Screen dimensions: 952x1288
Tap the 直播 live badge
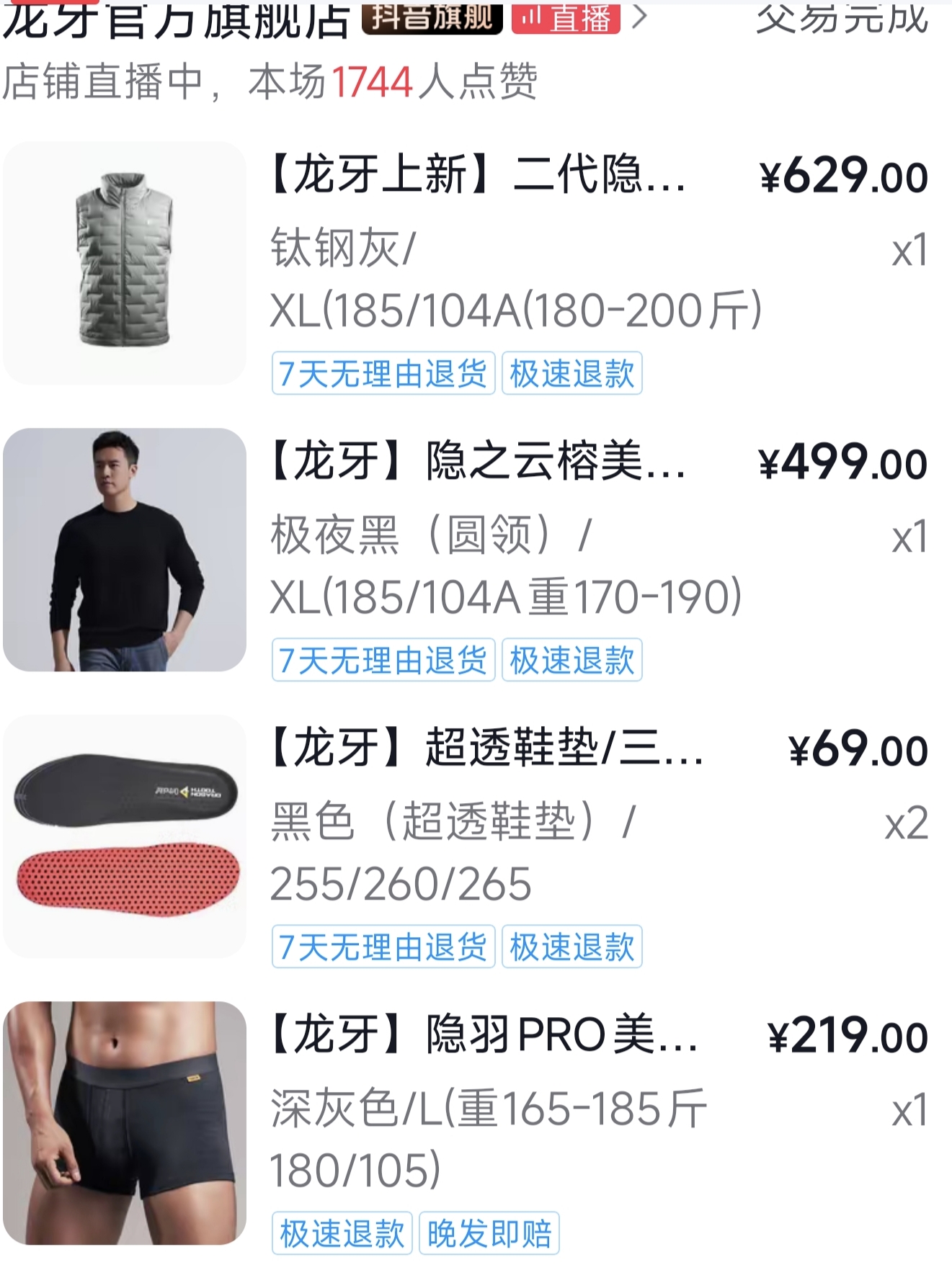coord(566,19)
